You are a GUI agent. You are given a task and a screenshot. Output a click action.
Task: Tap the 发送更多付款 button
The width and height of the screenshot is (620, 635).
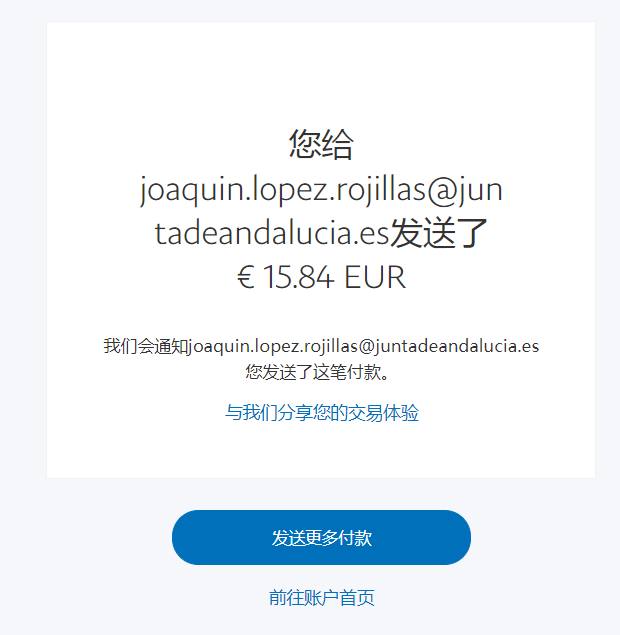[321, 538]
